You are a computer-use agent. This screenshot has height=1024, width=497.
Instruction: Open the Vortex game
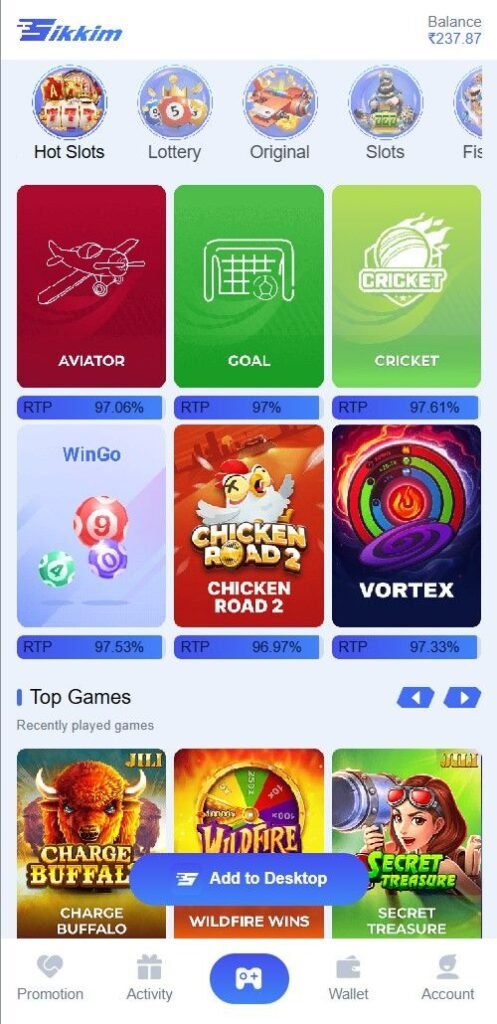pos(406,526)
